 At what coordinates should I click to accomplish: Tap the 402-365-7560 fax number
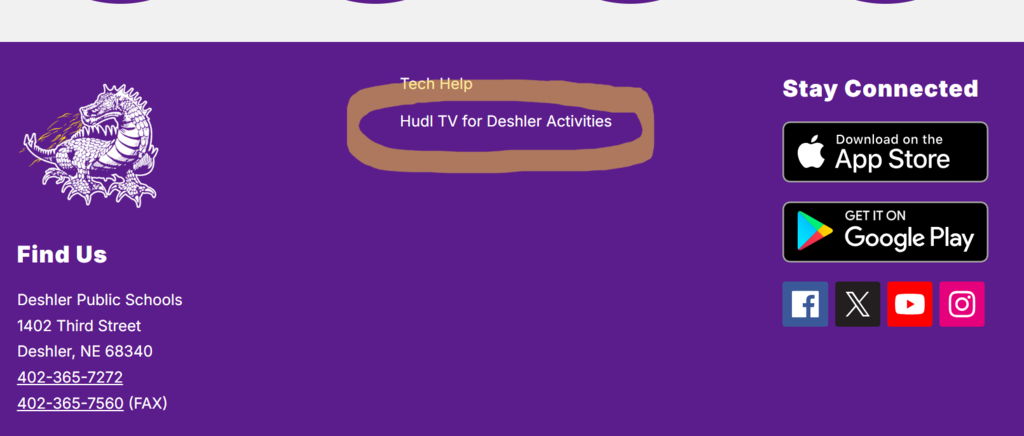click(x=70, y=403)
